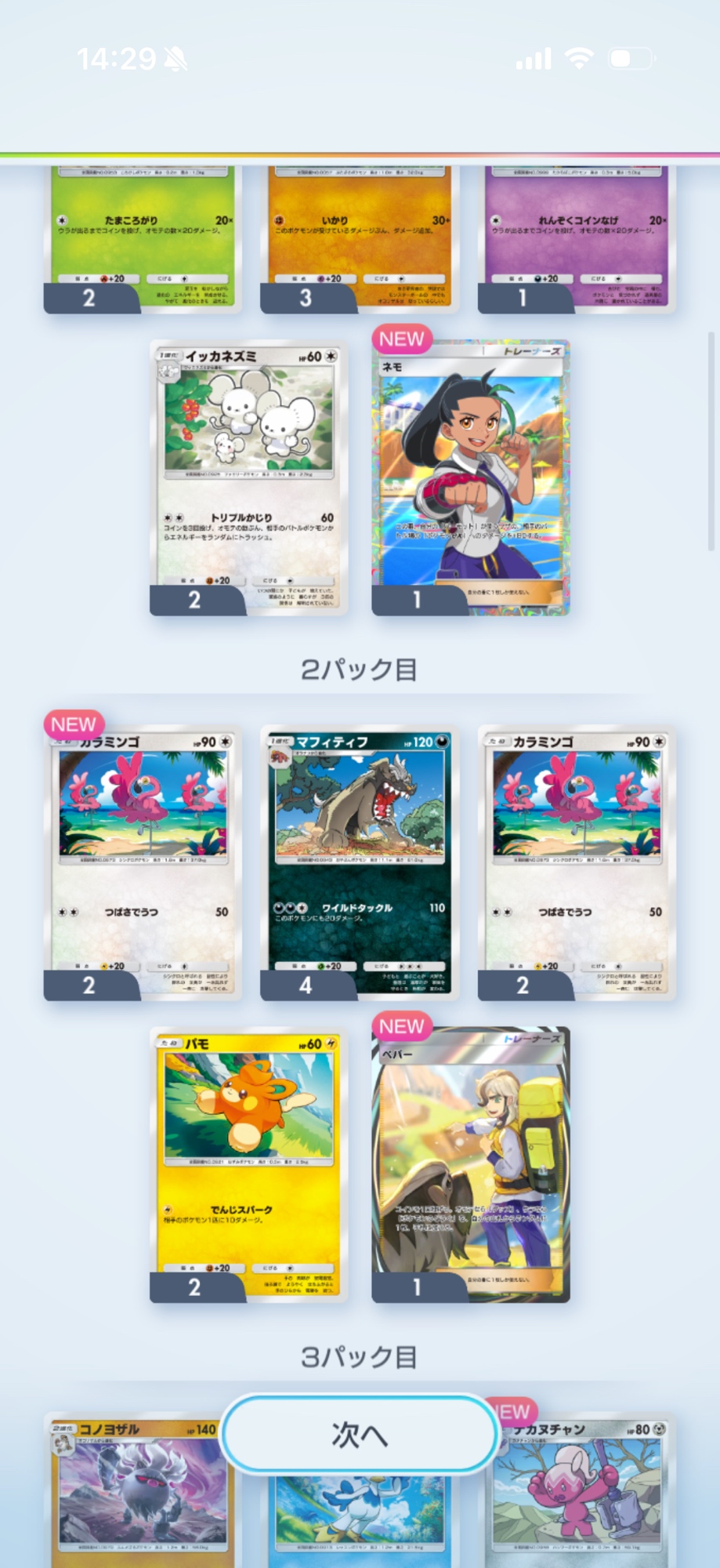The width and height of the screenshot is (720, 1568).
Task: Select the マフィティフ card
Action: point(360,862)
